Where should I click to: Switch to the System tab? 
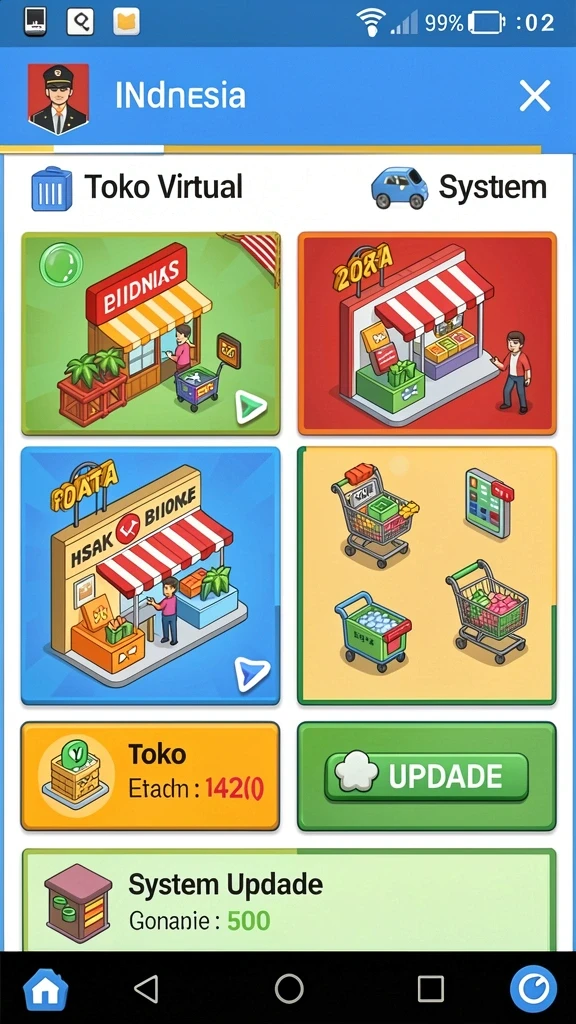coord(459,187)
